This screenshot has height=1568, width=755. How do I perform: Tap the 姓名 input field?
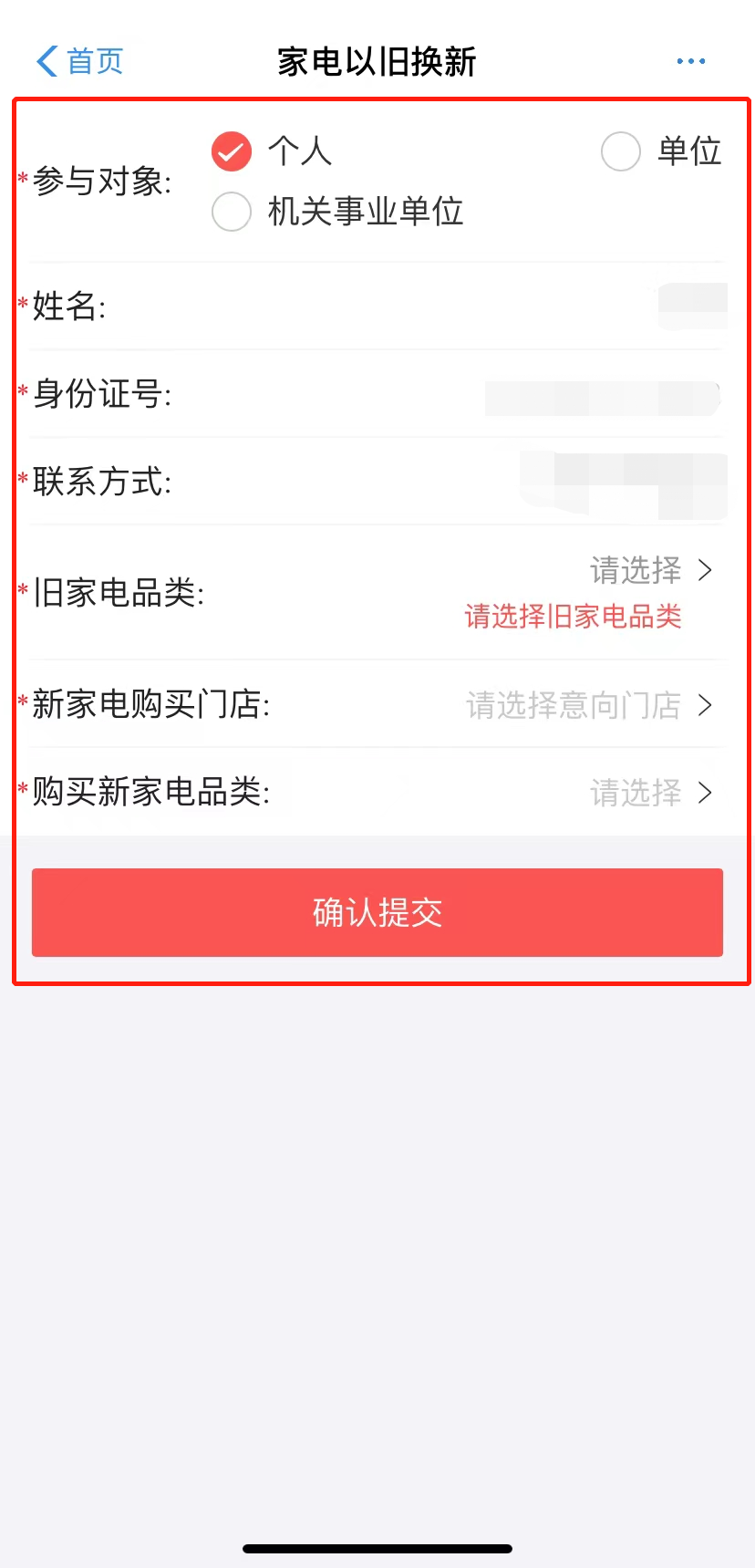pos(547,306)
